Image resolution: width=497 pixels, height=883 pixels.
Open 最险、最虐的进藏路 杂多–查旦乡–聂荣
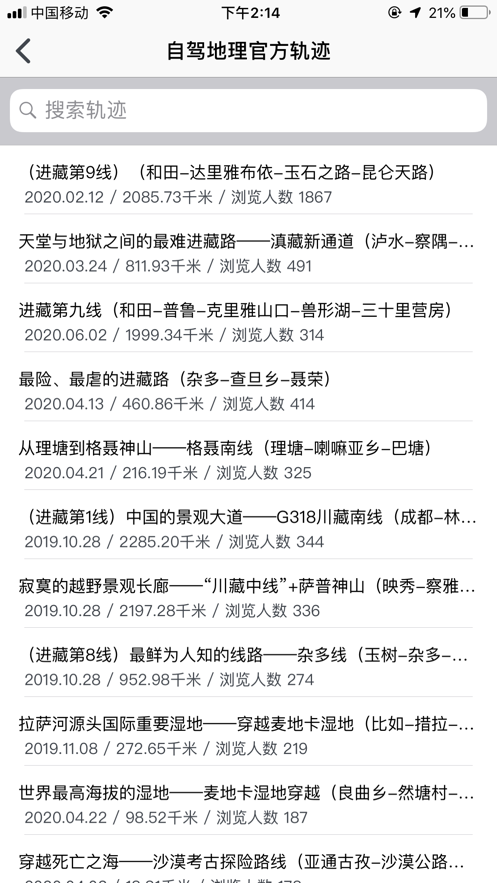pyautogui.click(x=248, y=391)
